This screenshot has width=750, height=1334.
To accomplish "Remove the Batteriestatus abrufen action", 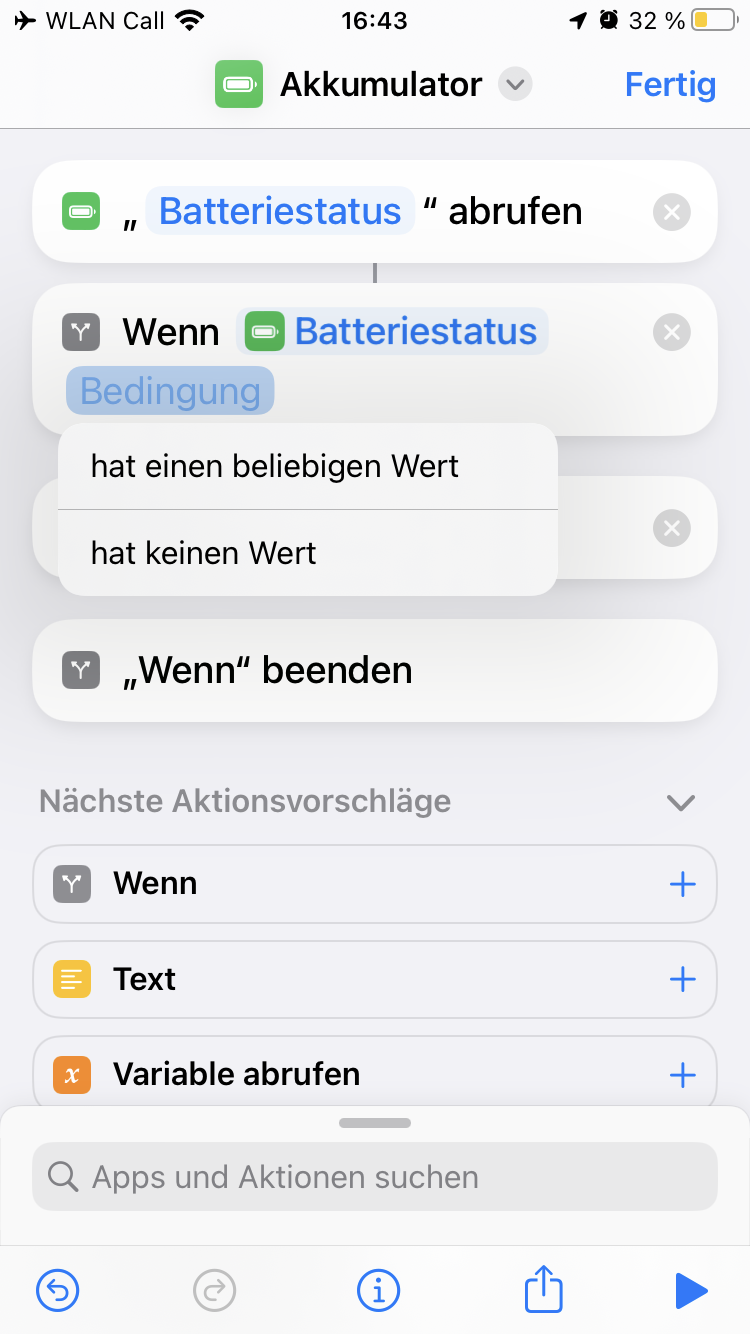I will click(671, 212).
